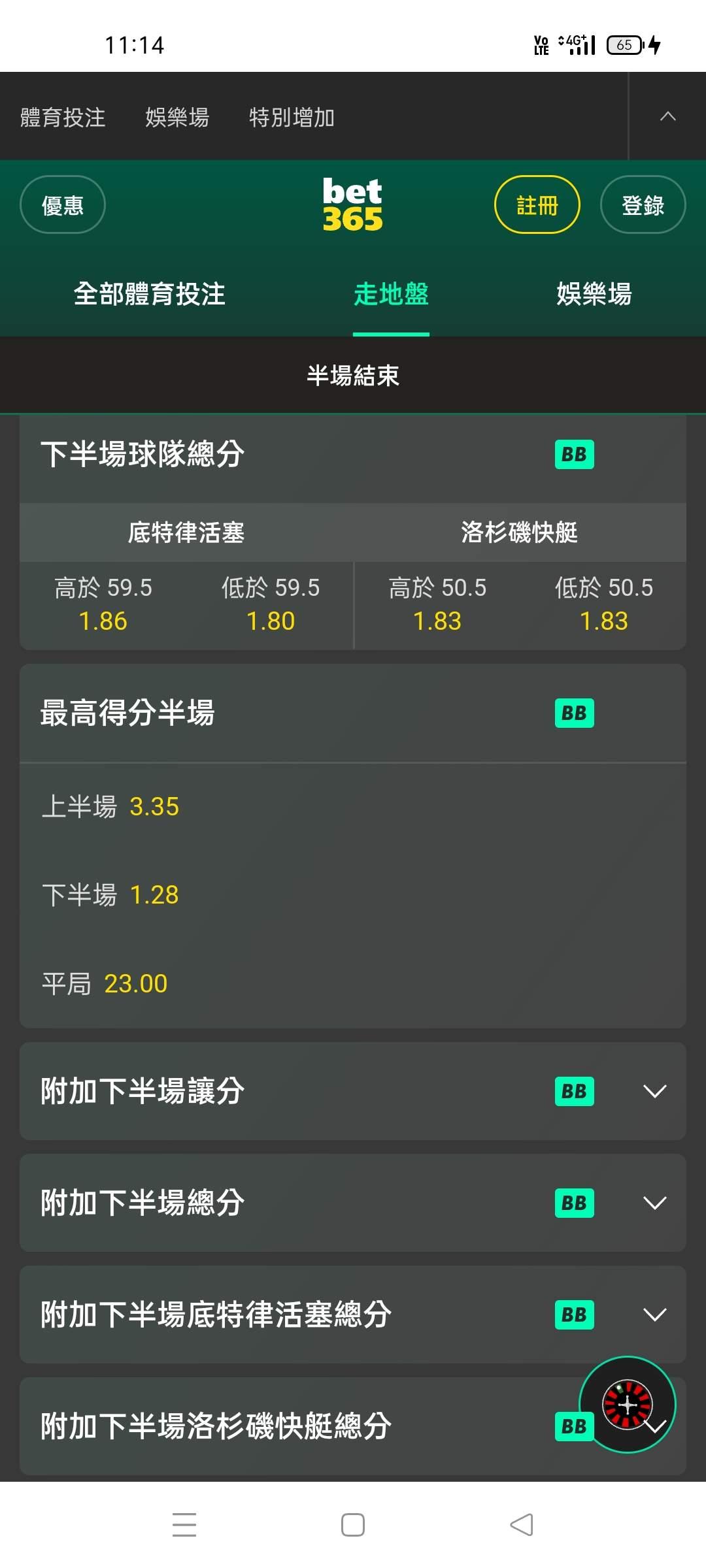Select the 走地盤 in-play tab
Viewport: 706px width, 1568px height.
[391, 294]
